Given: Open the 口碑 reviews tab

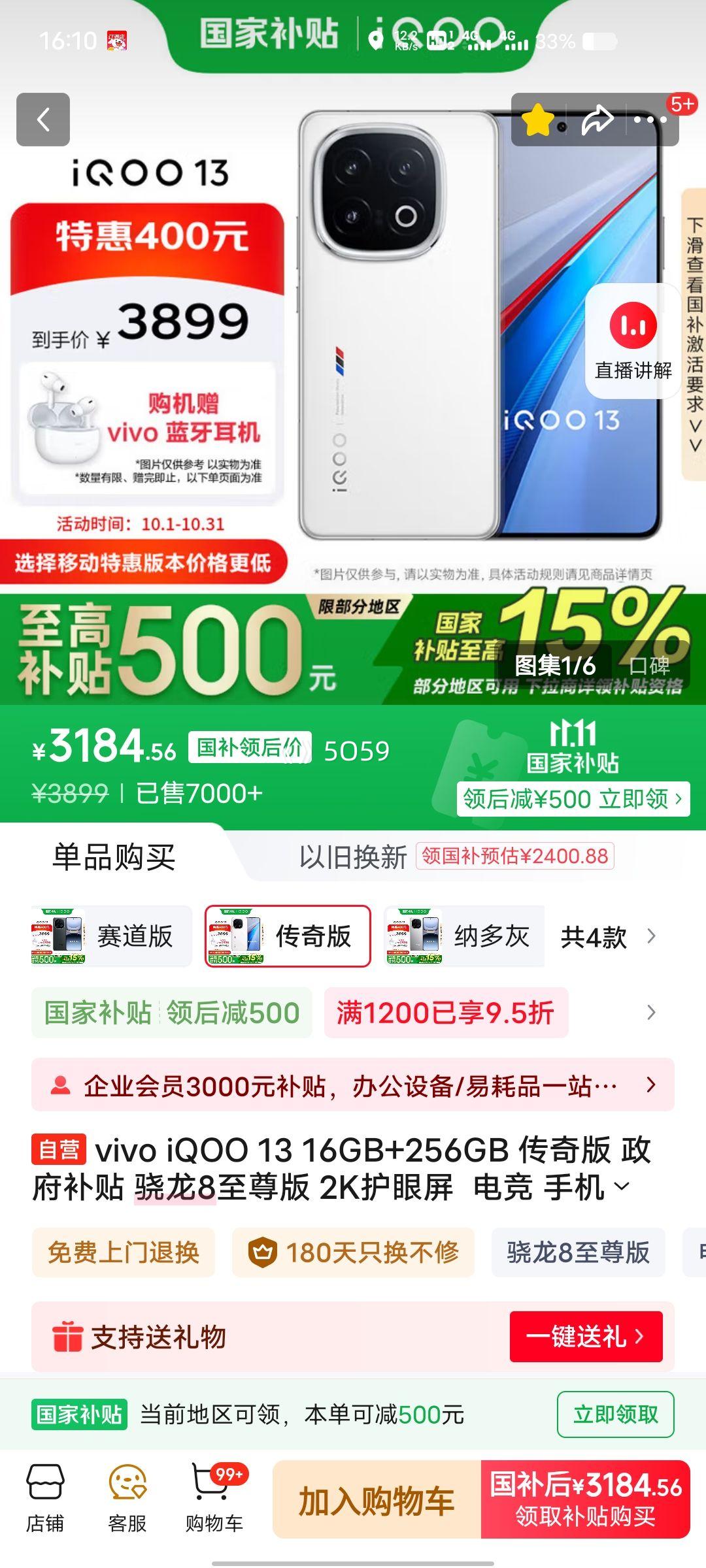Looking at the screenshot, I should coord(649,666).
